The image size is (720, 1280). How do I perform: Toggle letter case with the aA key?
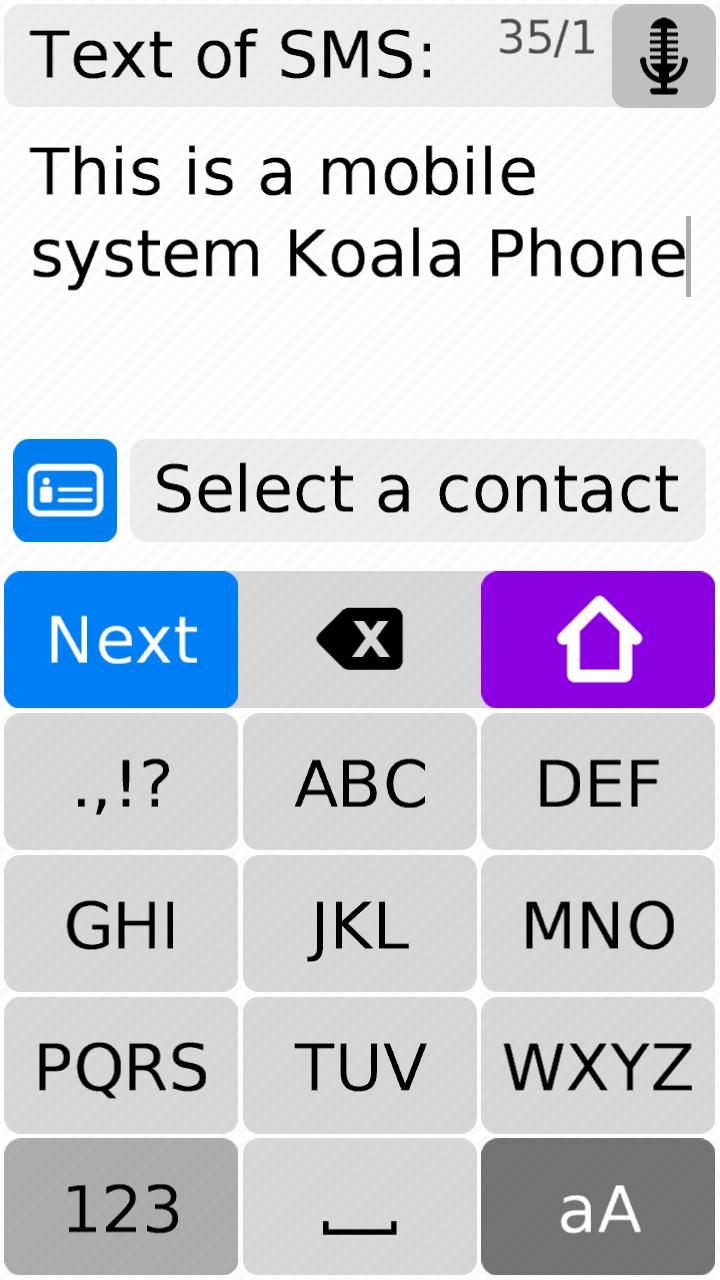click(x=597, y=1206)
